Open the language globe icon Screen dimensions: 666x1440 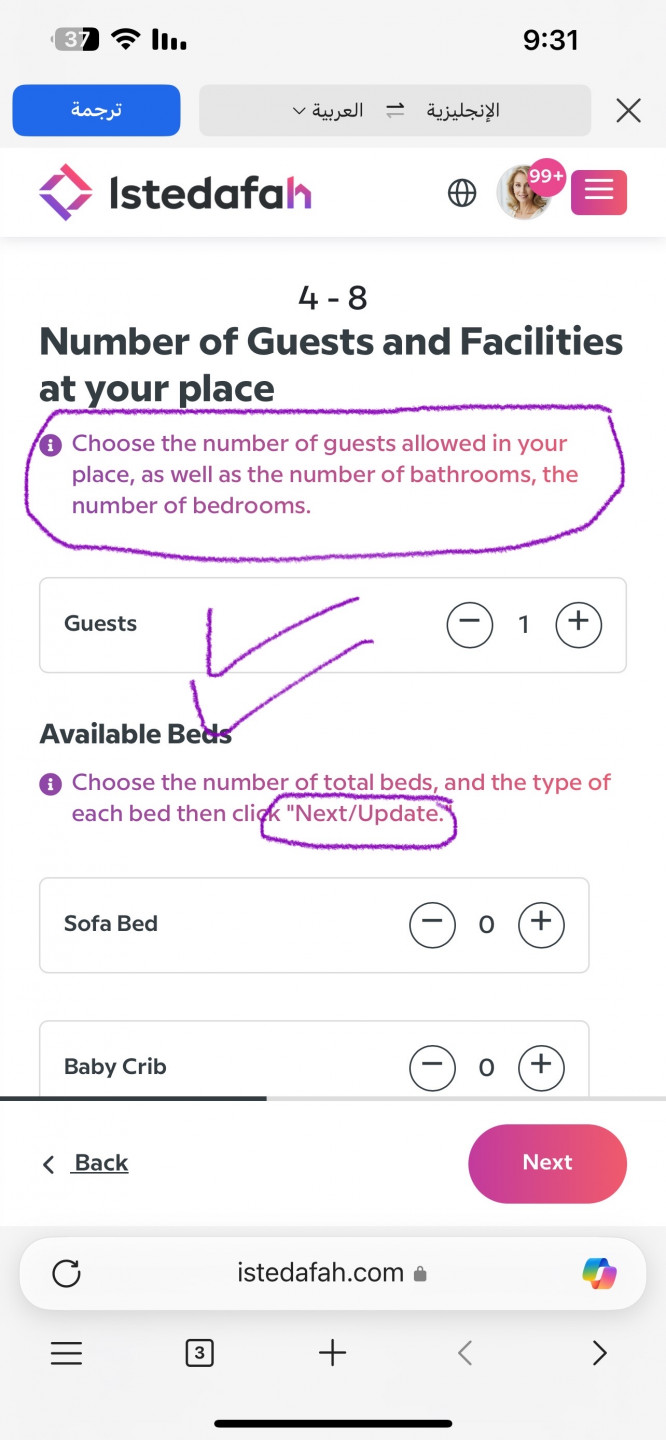462,193
